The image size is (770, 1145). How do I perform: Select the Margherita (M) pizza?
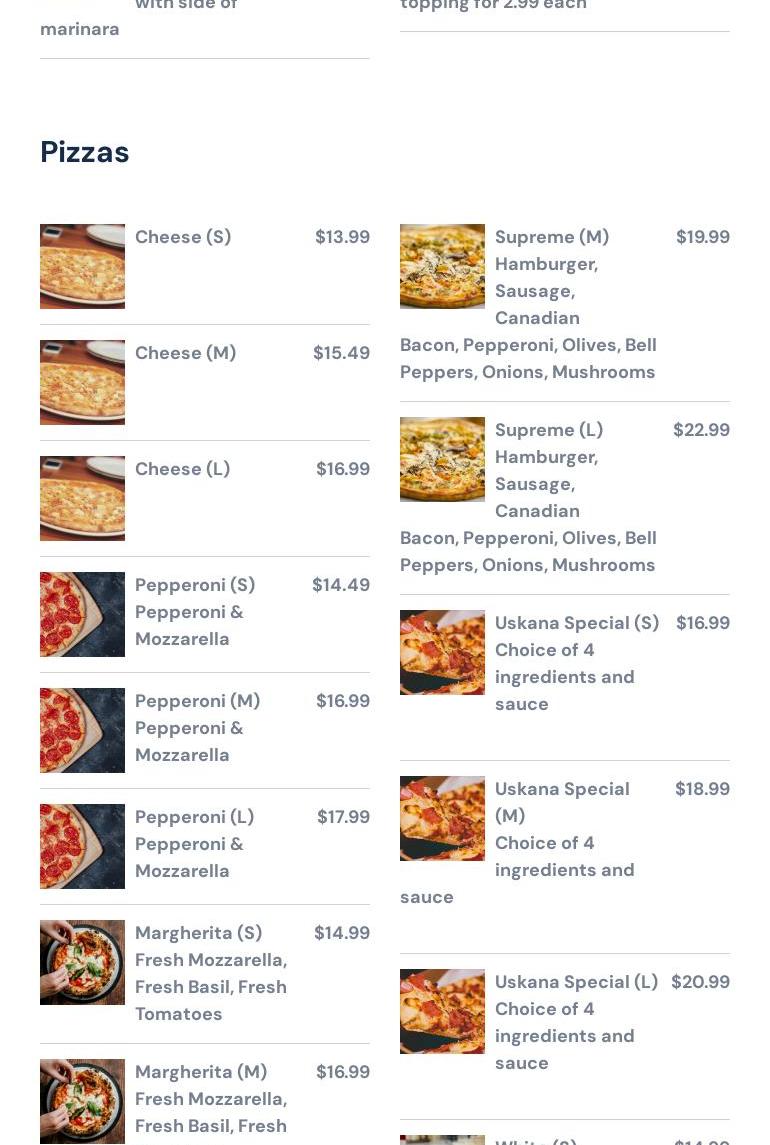tap(201, 1072)
